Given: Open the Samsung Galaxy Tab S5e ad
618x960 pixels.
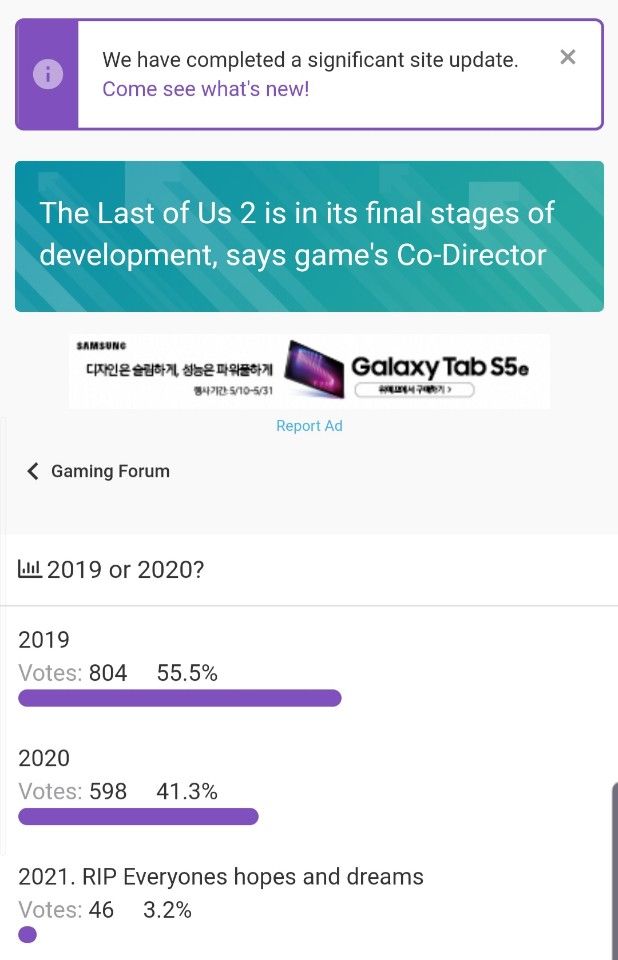Looking at the screenshot, I should (309, 371).
